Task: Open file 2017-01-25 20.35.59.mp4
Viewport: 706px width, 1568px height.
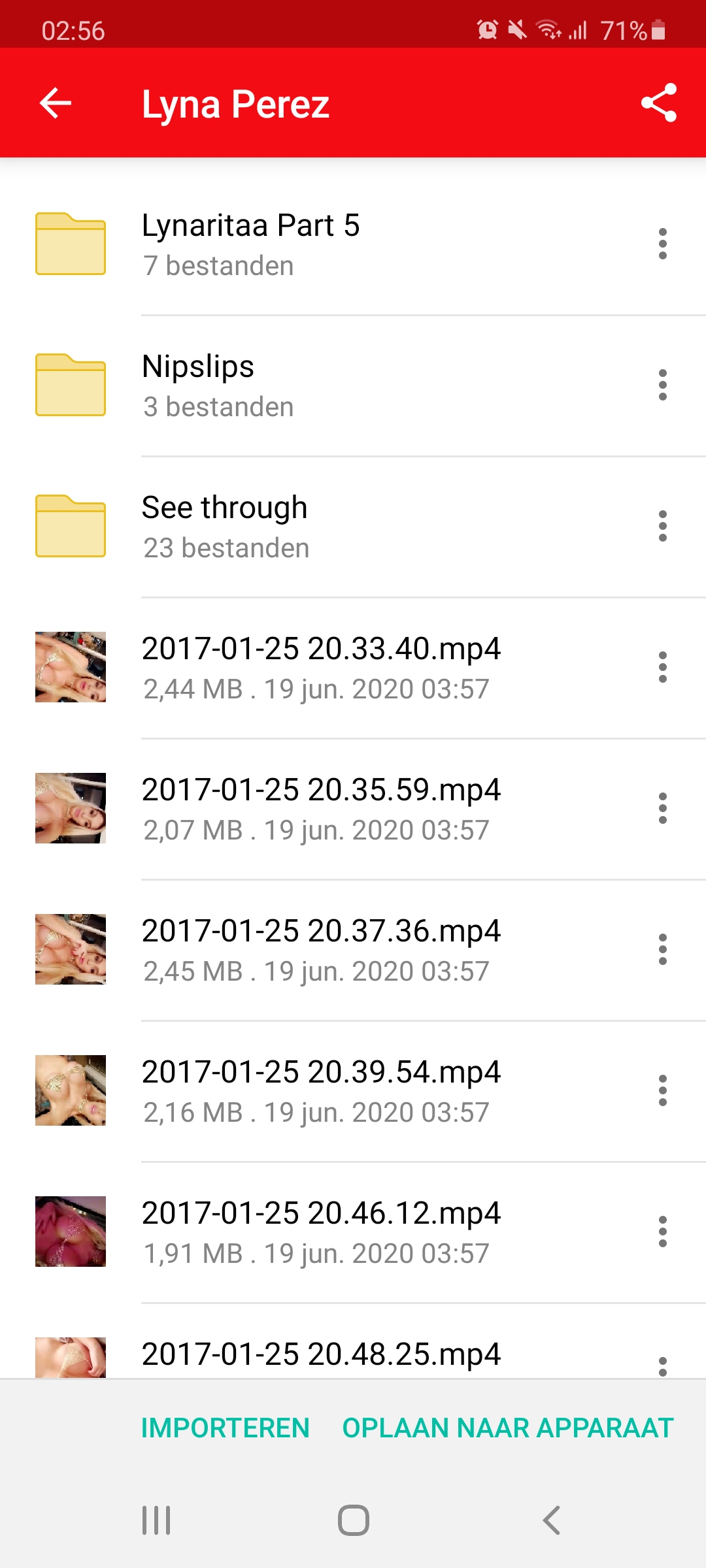Action: [x=321, y=808]
